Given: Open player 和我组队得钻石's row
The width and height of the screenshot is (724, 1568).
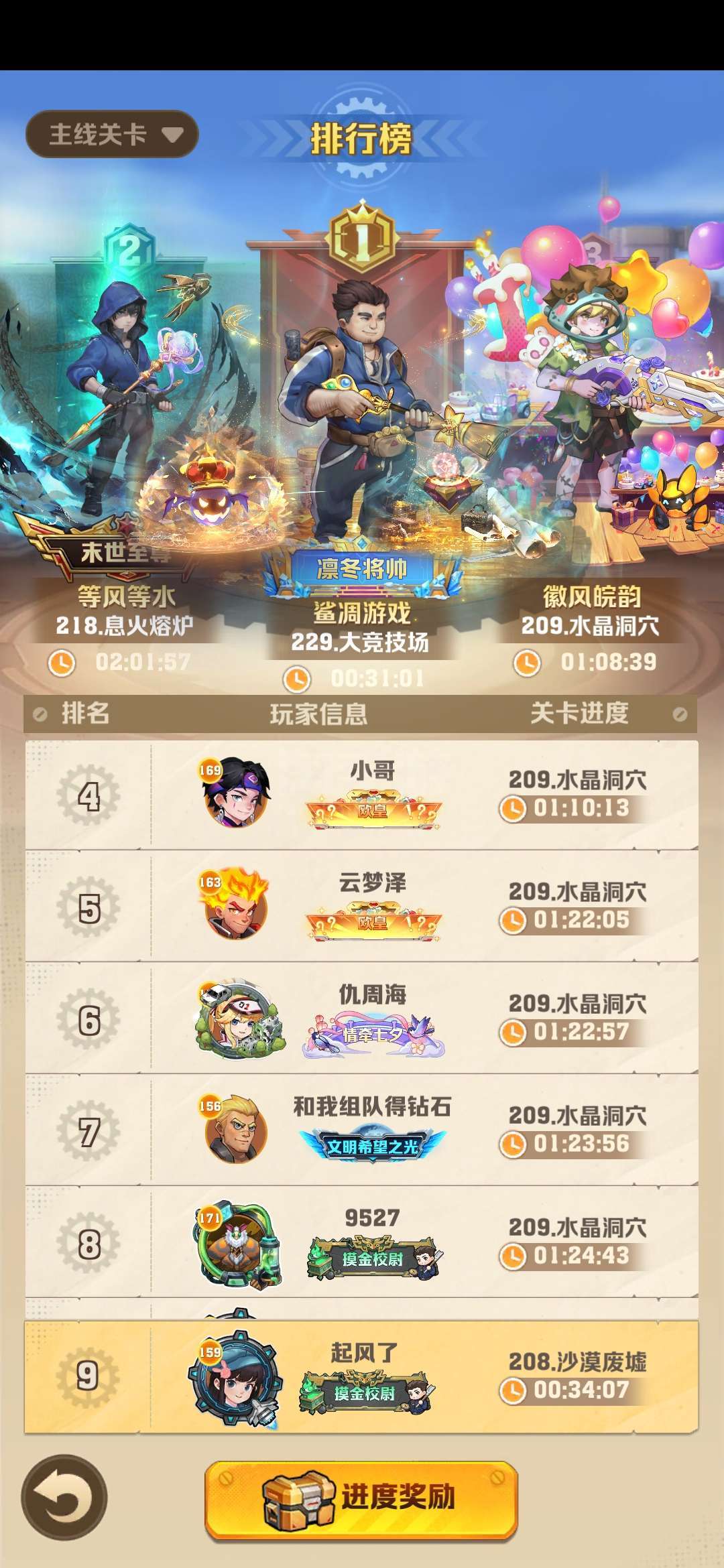Looking at the screenshot, I should click(361, 1130).
